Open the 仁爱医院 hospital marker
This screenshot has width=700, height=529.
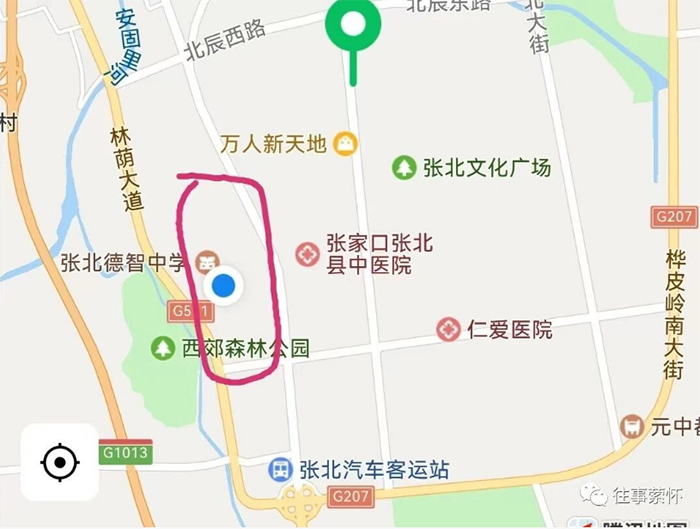[x=448, y=329]
